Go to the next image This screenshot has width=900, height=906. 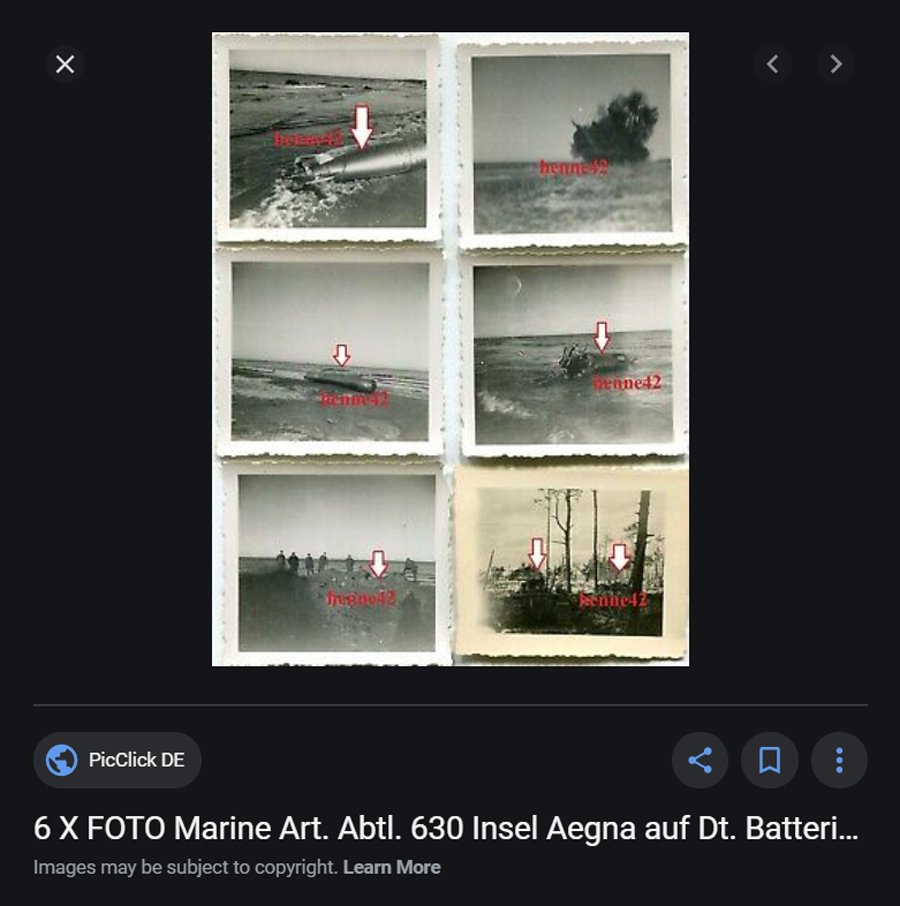coord(835,65)
